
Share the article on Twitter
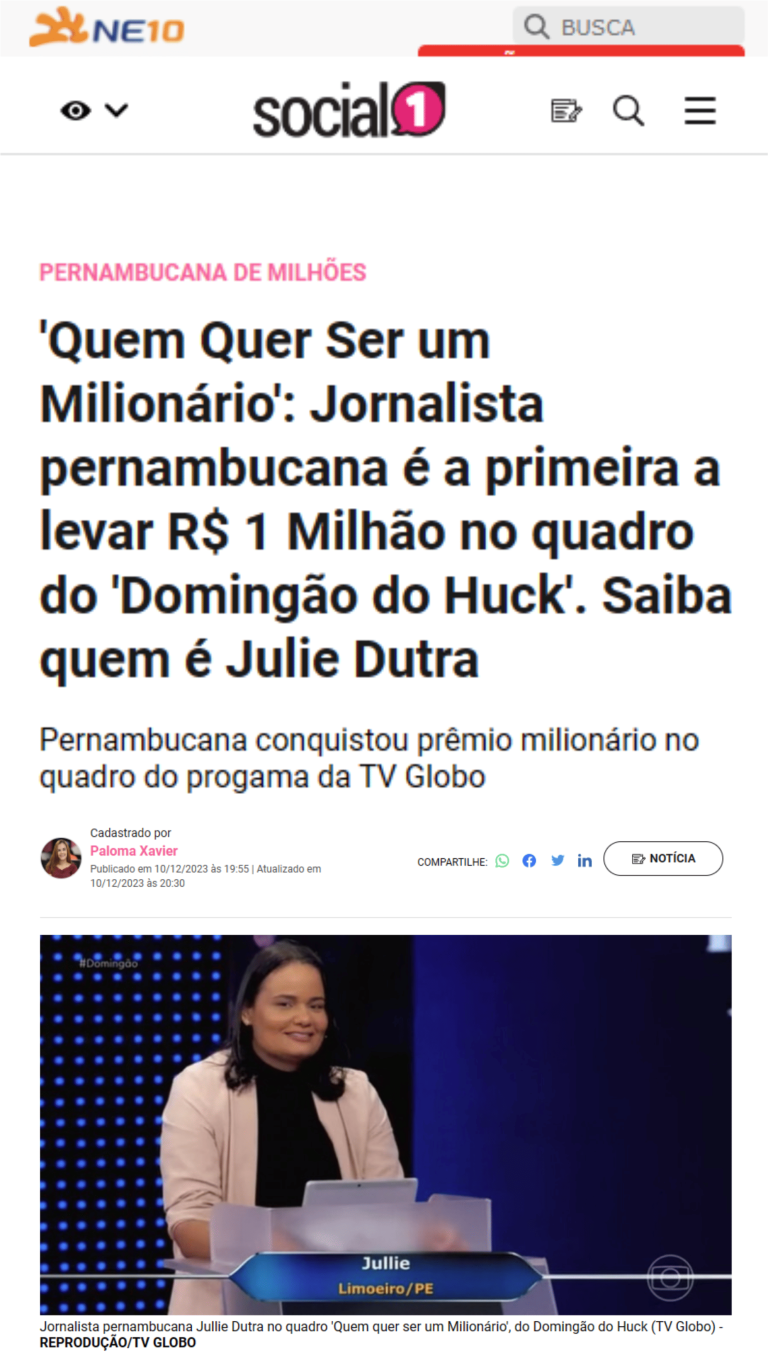pyautogui.click(x=557, y=861)
